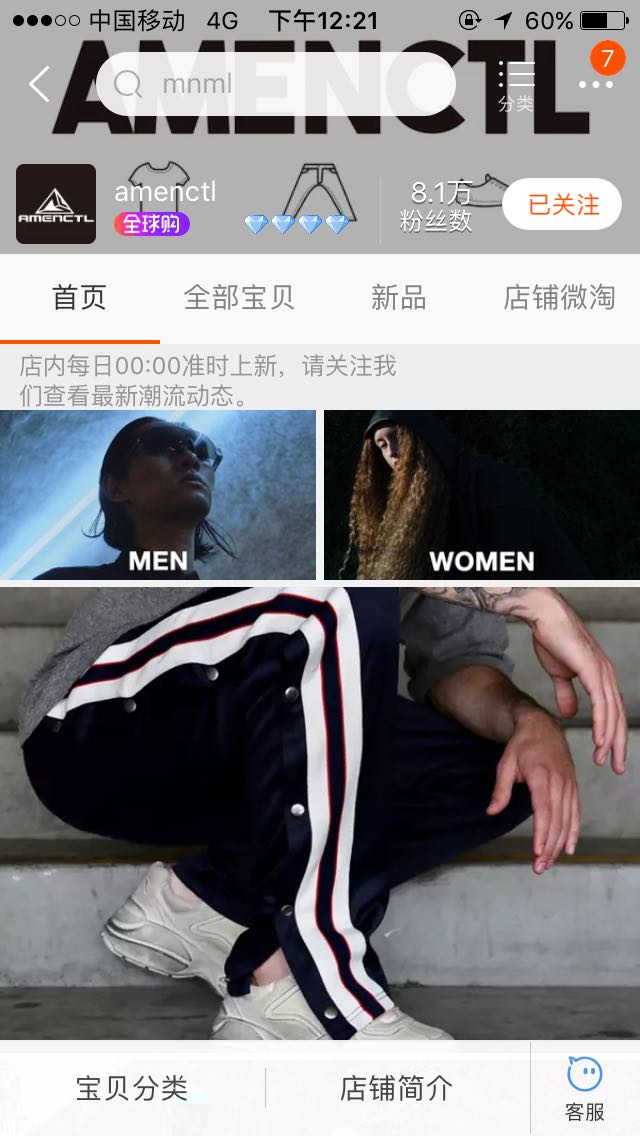640x1136 pixels.
Task: Open 宝贝分类 at the bottom
Action: (x=132, y=1088)
